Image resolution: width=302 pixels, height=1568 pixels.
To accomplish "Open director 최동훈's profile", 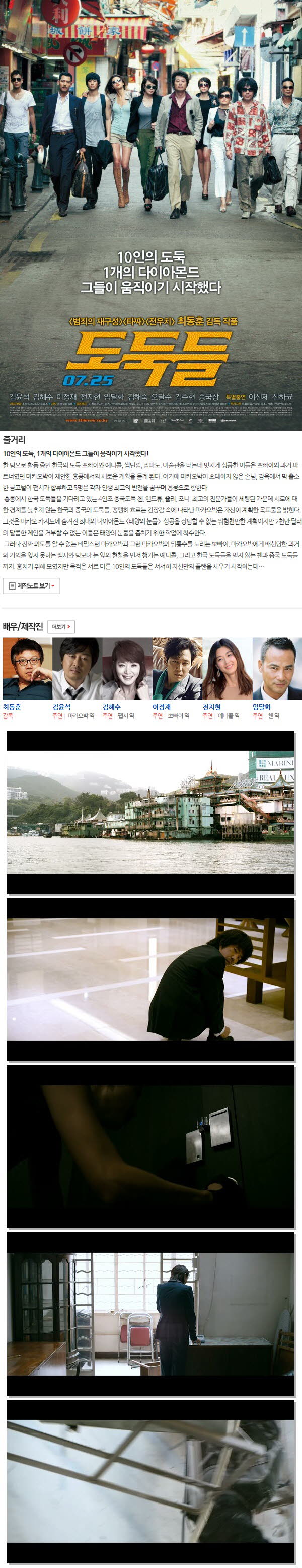I will 27,668.
